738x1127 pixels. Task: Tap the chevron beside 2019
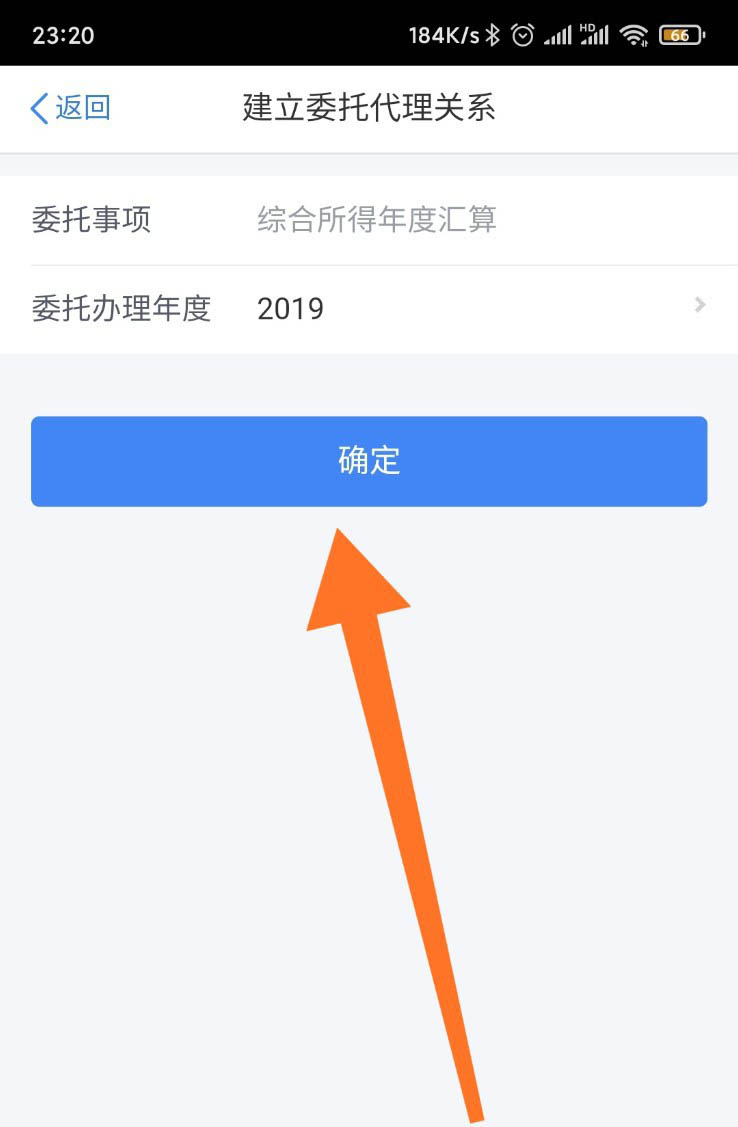point(700,306)
